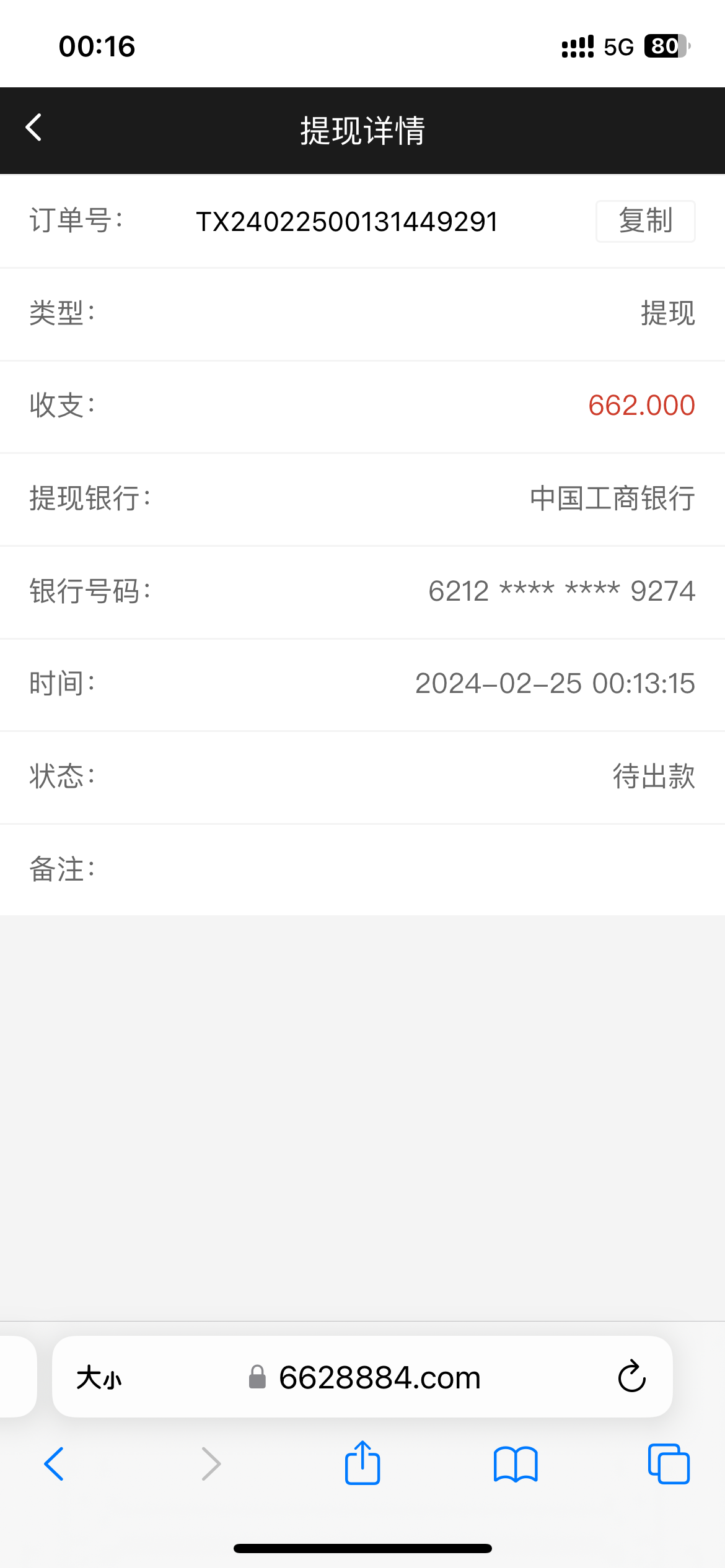Open the 大小 page text size menu

(99, 1378)
